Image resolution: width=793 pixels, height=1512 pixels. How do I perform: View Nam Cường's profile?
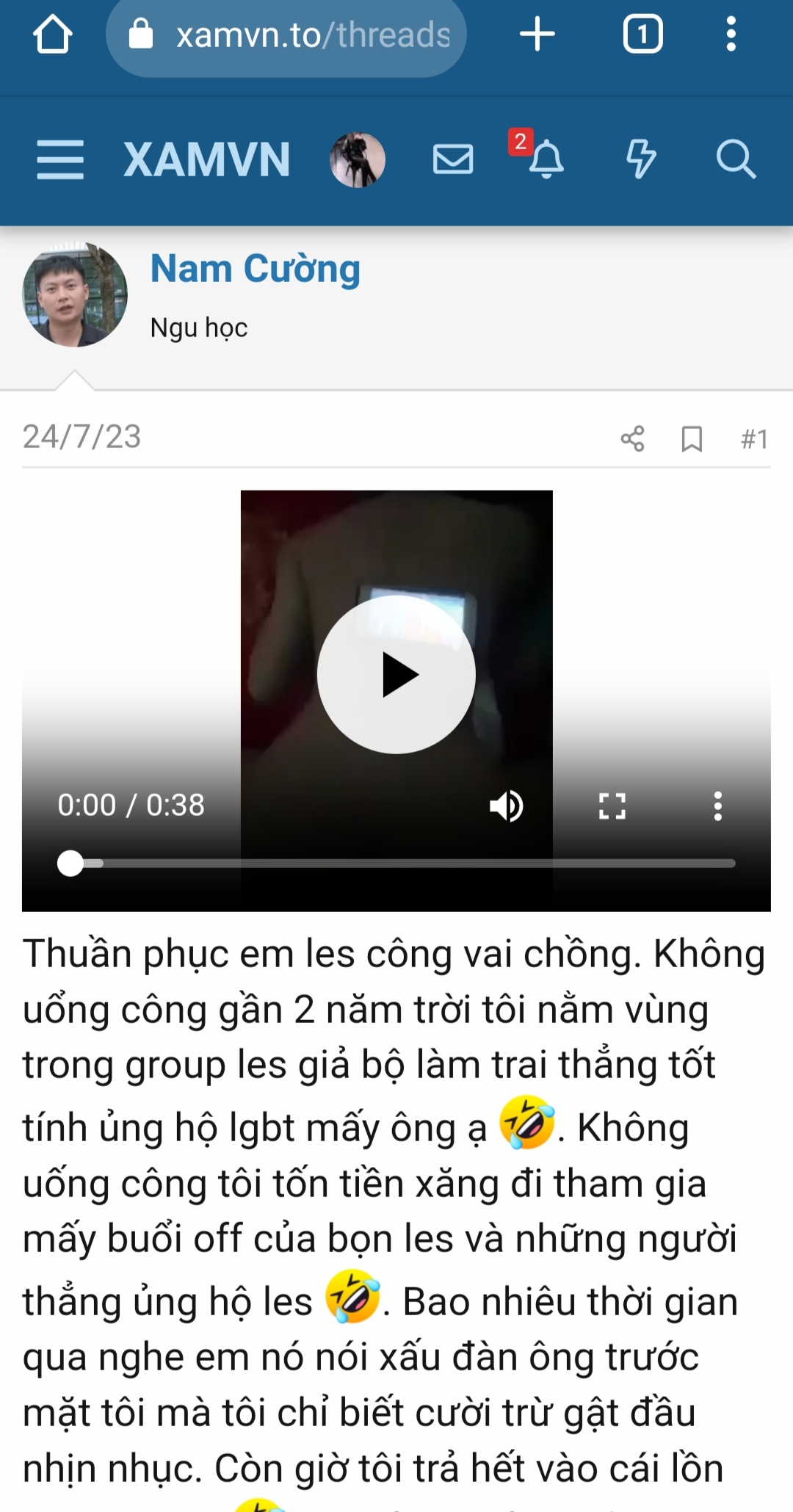[x=255, y=269]
